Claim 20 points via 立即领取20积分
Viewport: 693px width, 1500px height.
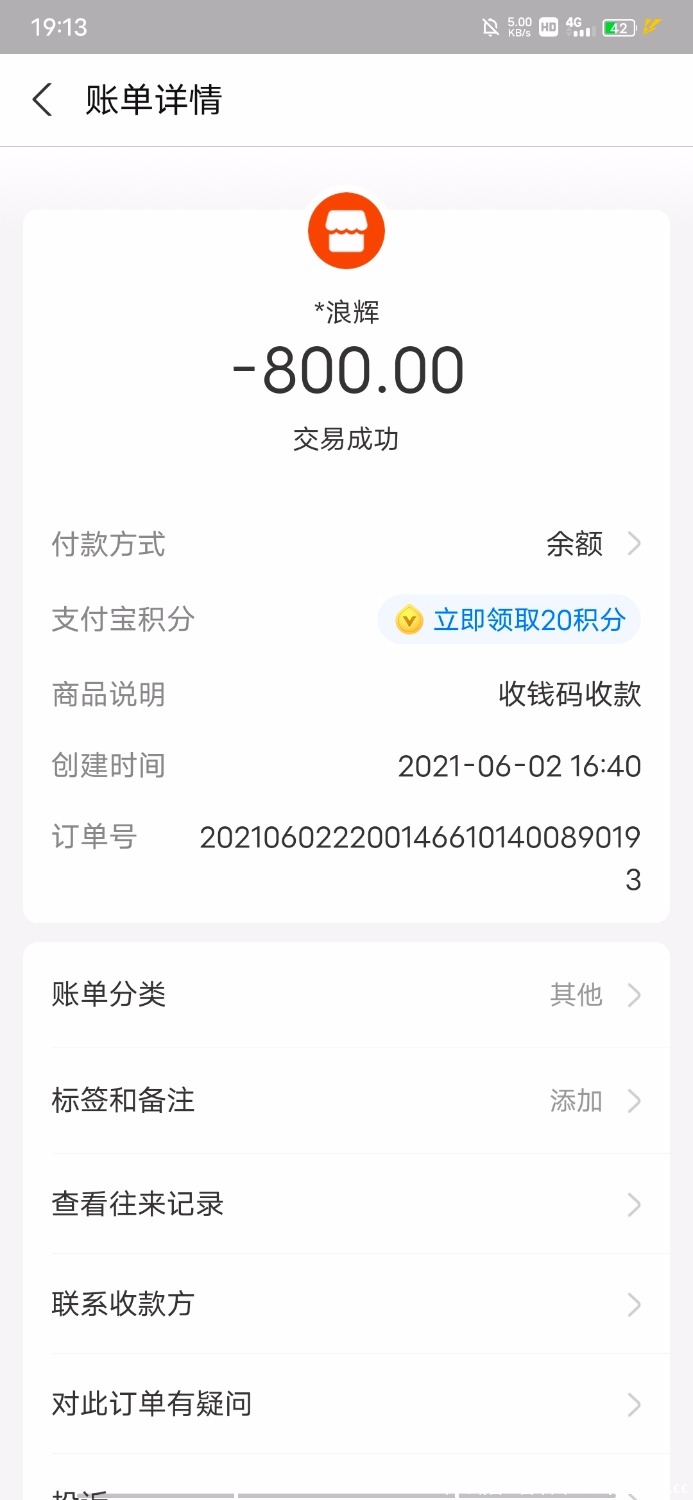point(510,620)
